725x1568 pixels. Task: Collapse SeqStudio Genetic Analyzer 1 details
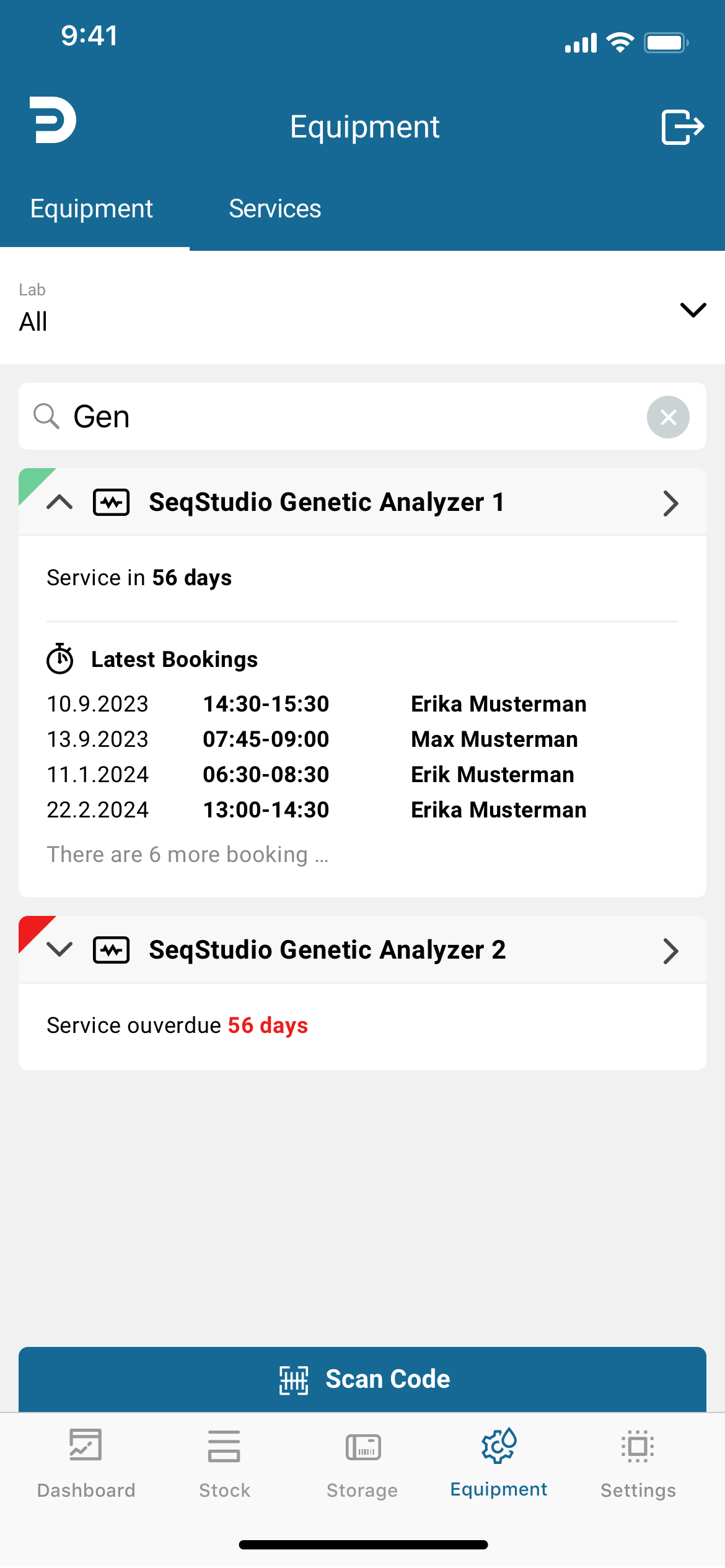59,502
